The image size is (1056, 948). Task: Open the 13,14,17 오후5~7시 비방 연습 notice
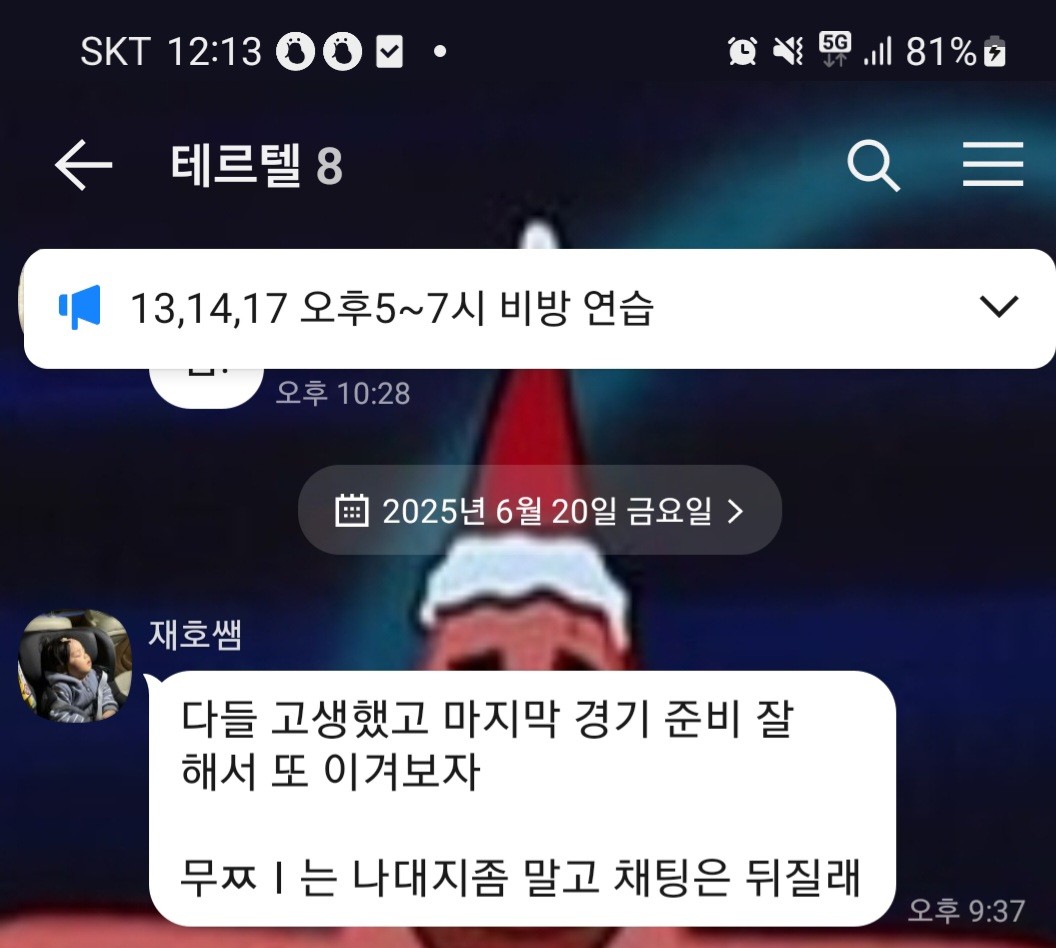[x=392, y=309]
